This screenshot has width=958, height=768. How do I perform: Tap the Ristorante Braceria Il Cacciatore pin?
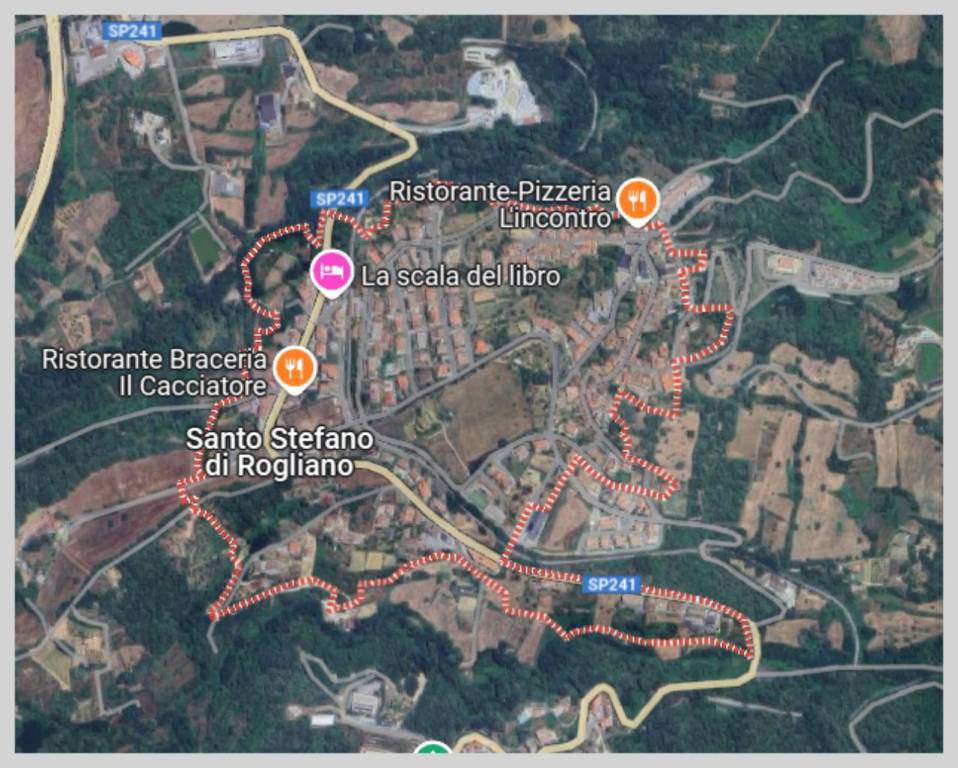[294, 367]
